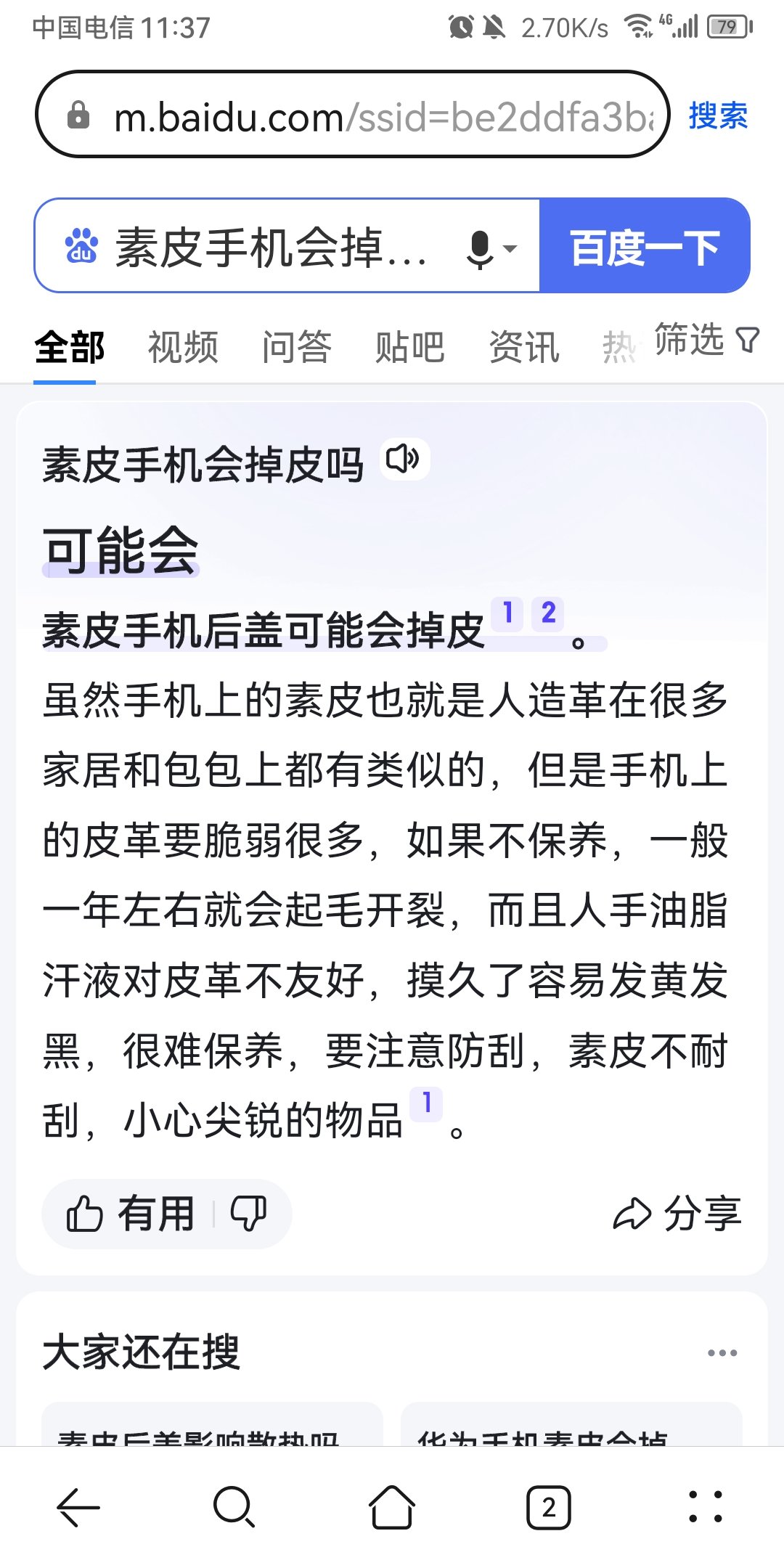Image resolution: width=784 pixels, height=1568 pixels.
Task: Switch to the 贴吧 tab
Action: (409, 347)
